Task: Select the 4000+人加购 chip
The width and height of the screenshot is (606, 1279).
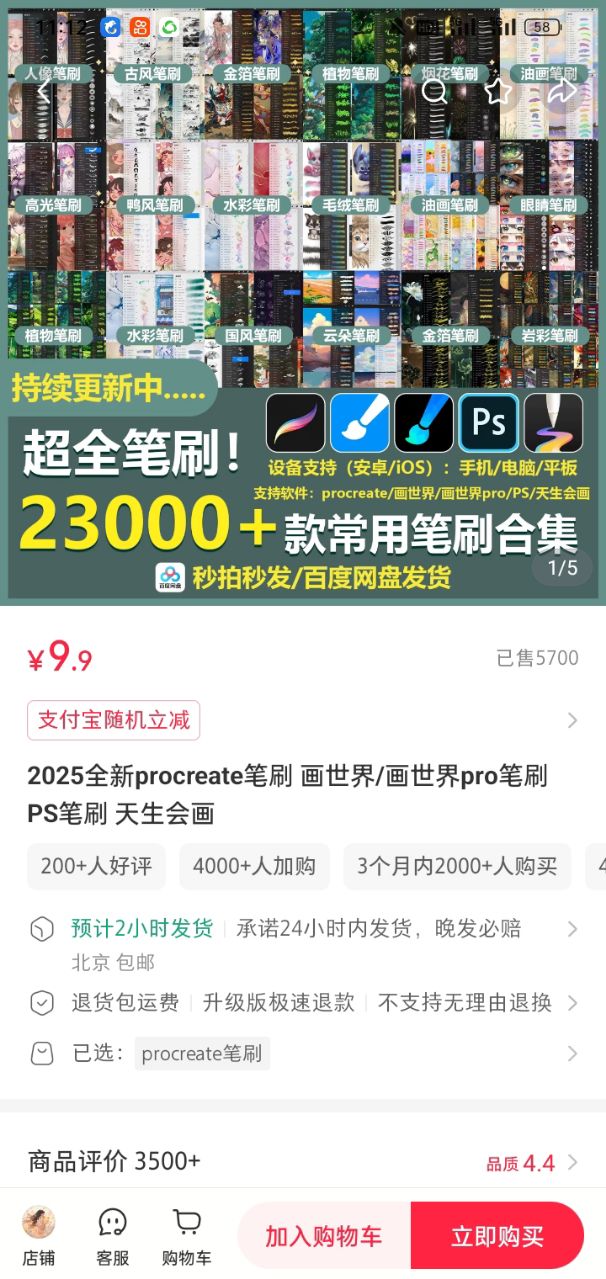Action: point(254,866)
